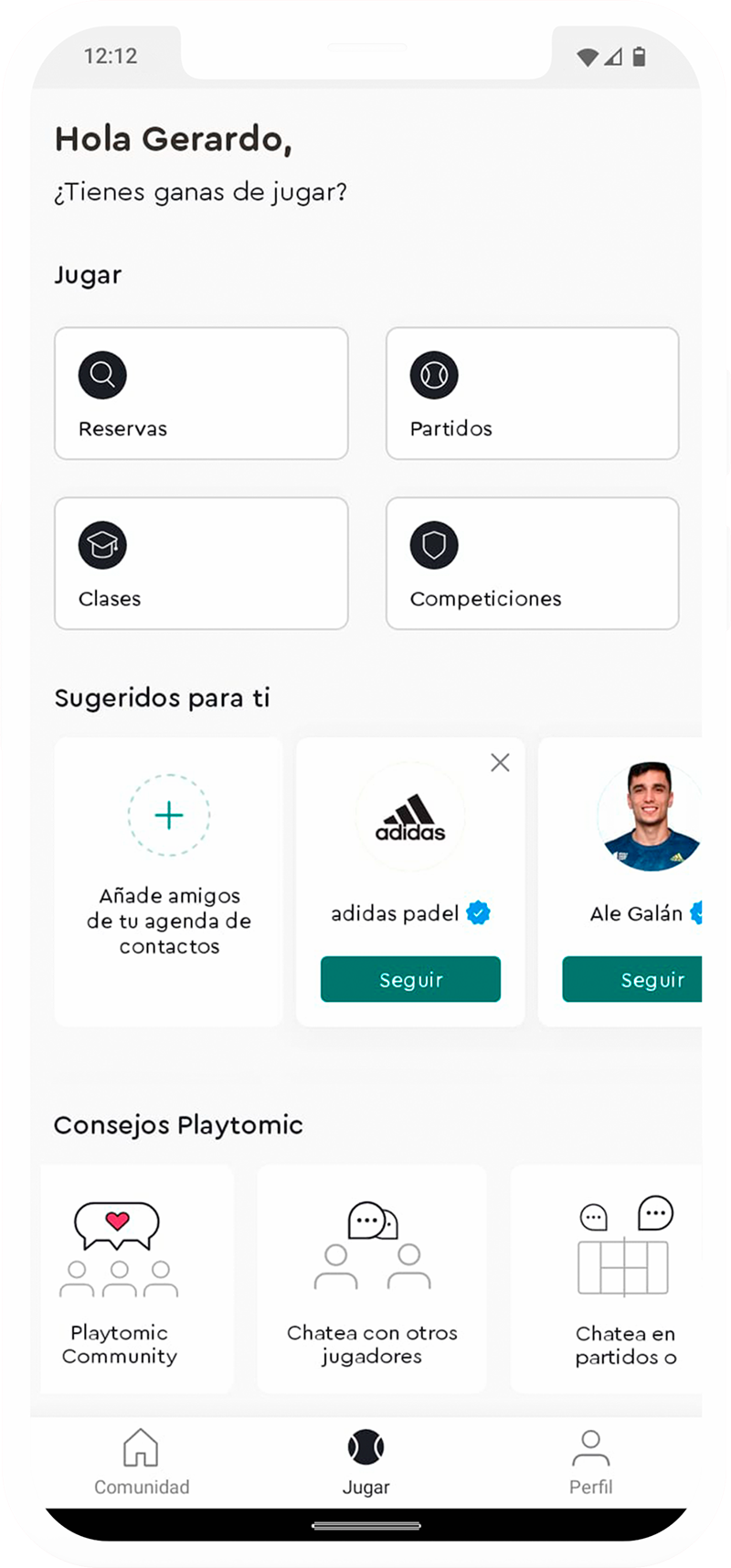Open the Competiciones card
This screenshot has height=1568, width=731.
point(532,563)
